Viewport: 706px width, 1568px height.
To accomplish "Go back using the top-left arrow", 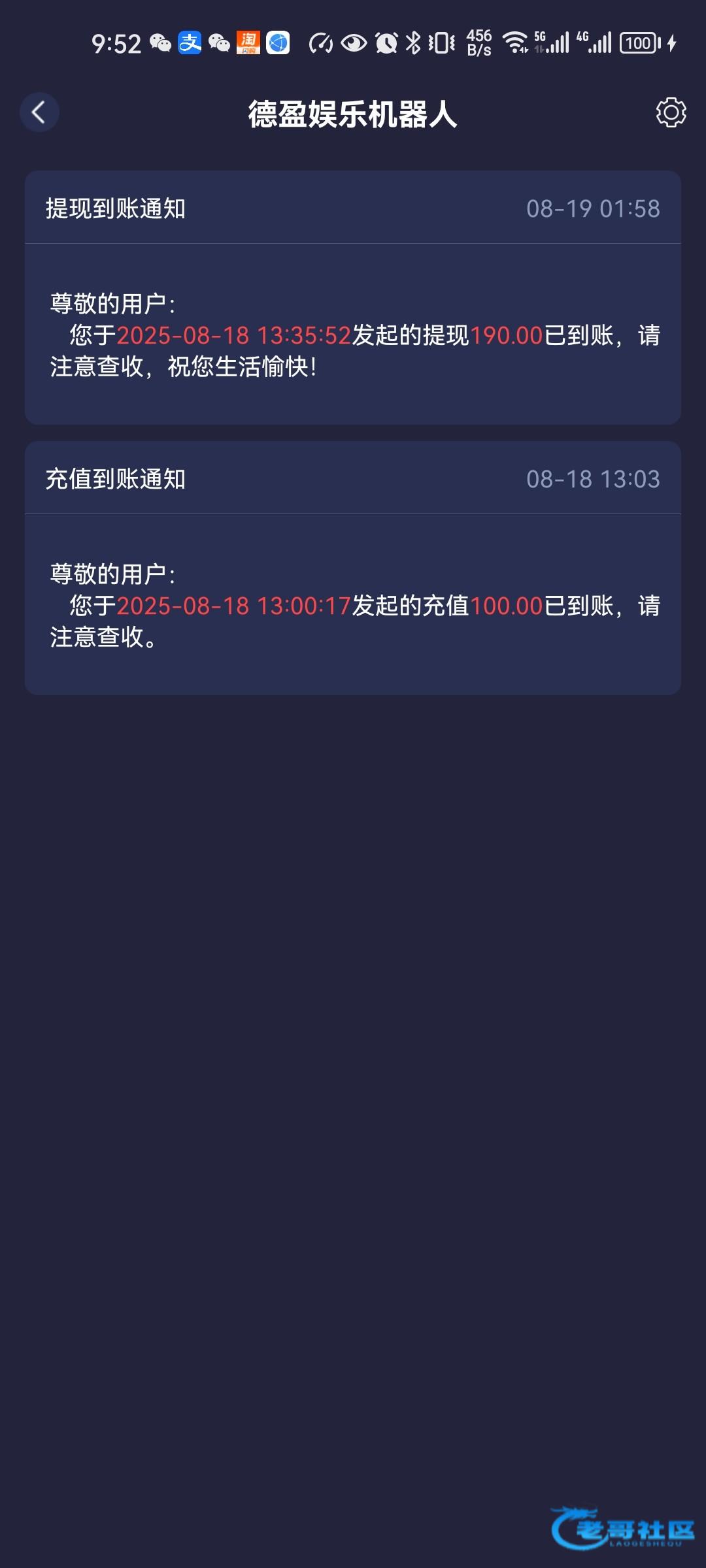I will 39,112.
